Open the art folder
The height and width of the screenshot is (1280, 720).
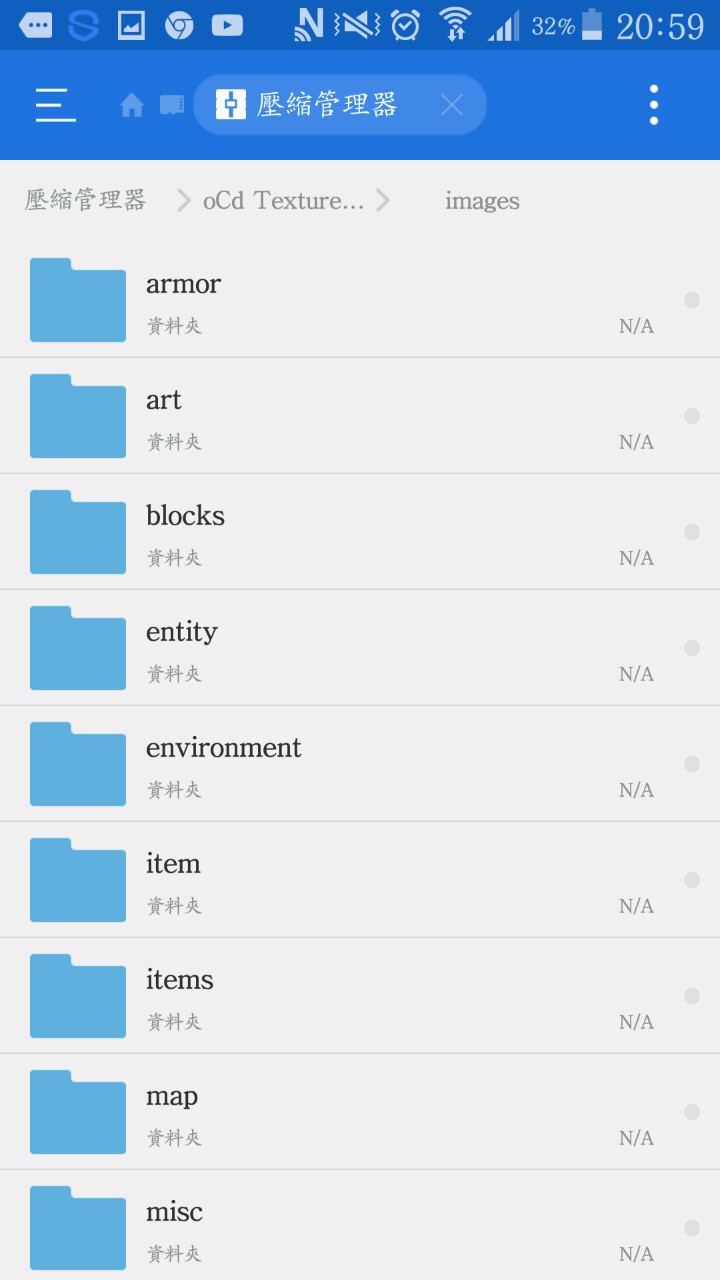[360, 416]
